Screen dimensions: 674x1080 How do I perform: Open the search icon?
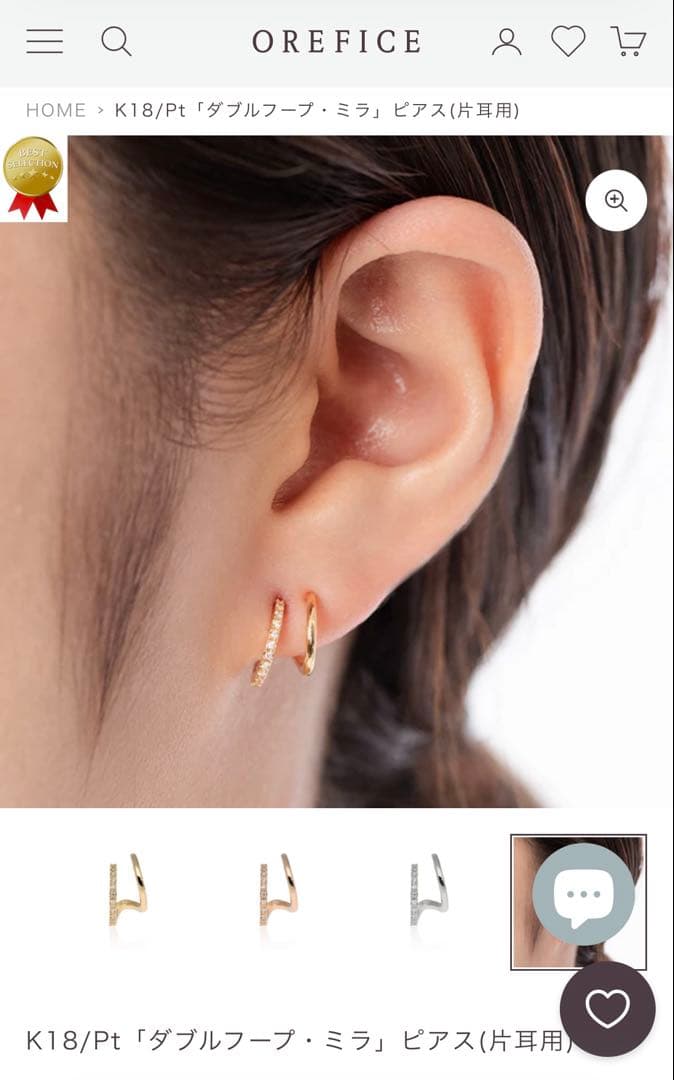[116, 41]
